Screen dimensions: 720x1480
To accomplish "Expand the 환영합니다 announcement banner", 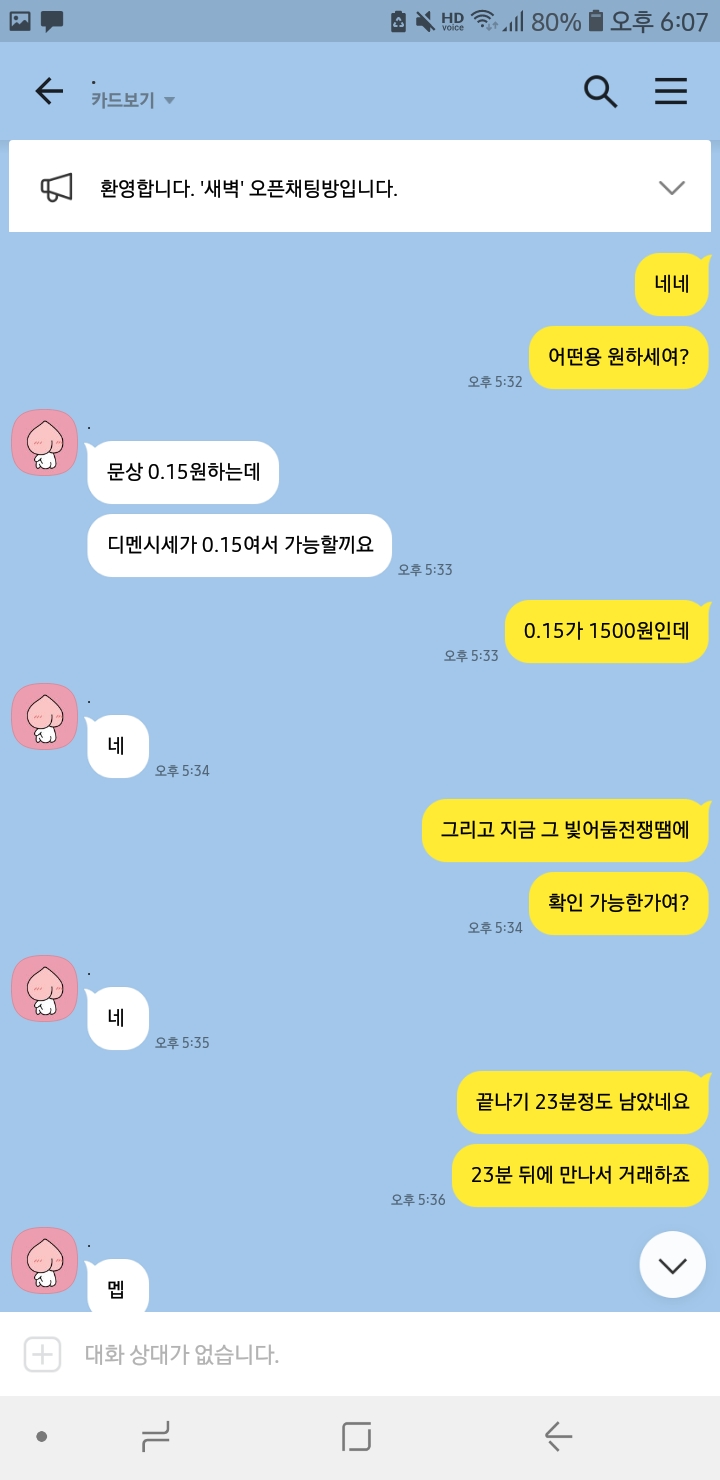I will point(671,187).
